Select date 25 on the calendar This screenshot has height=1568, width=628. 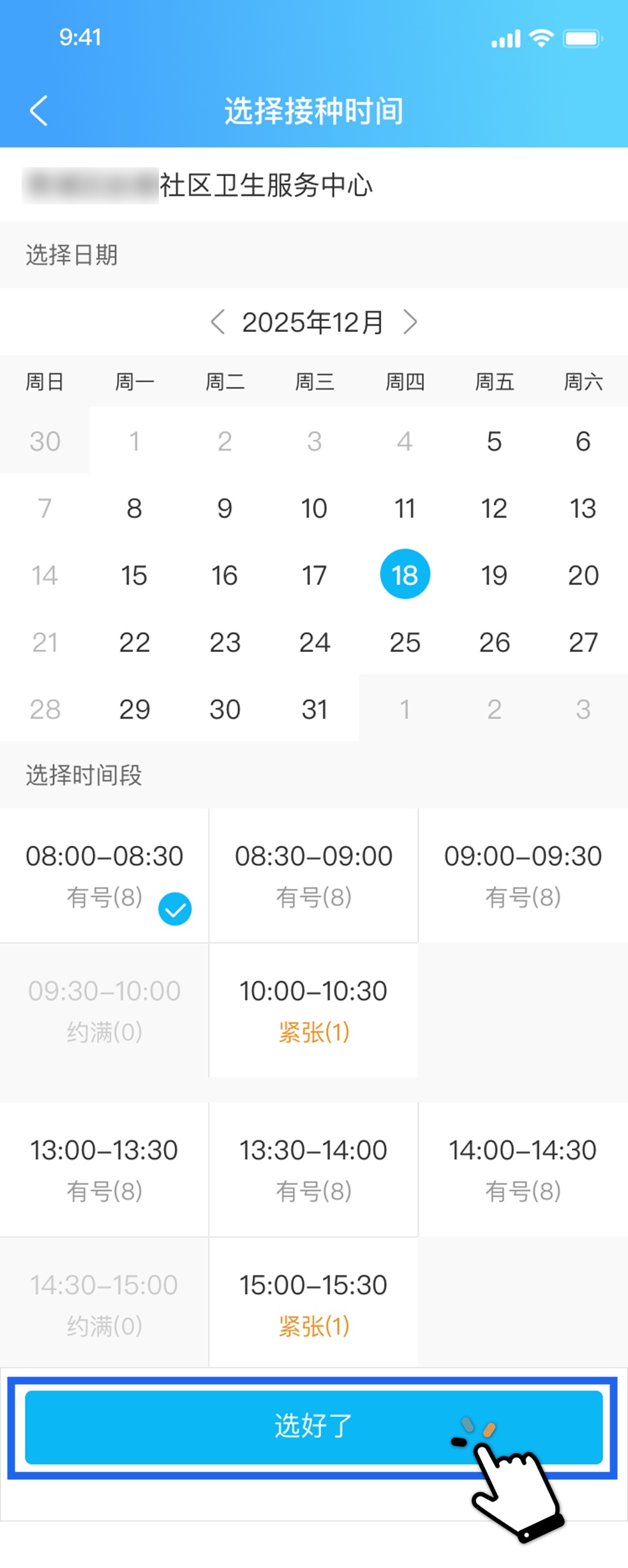pyautogui.click(x=405, y=642)
